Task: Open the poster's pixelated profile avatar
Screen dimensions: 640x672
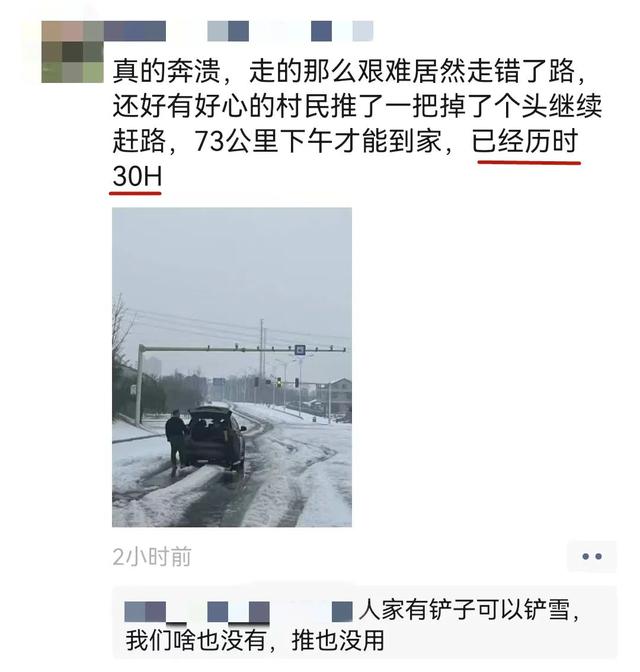Action: [x=72, y=52]
